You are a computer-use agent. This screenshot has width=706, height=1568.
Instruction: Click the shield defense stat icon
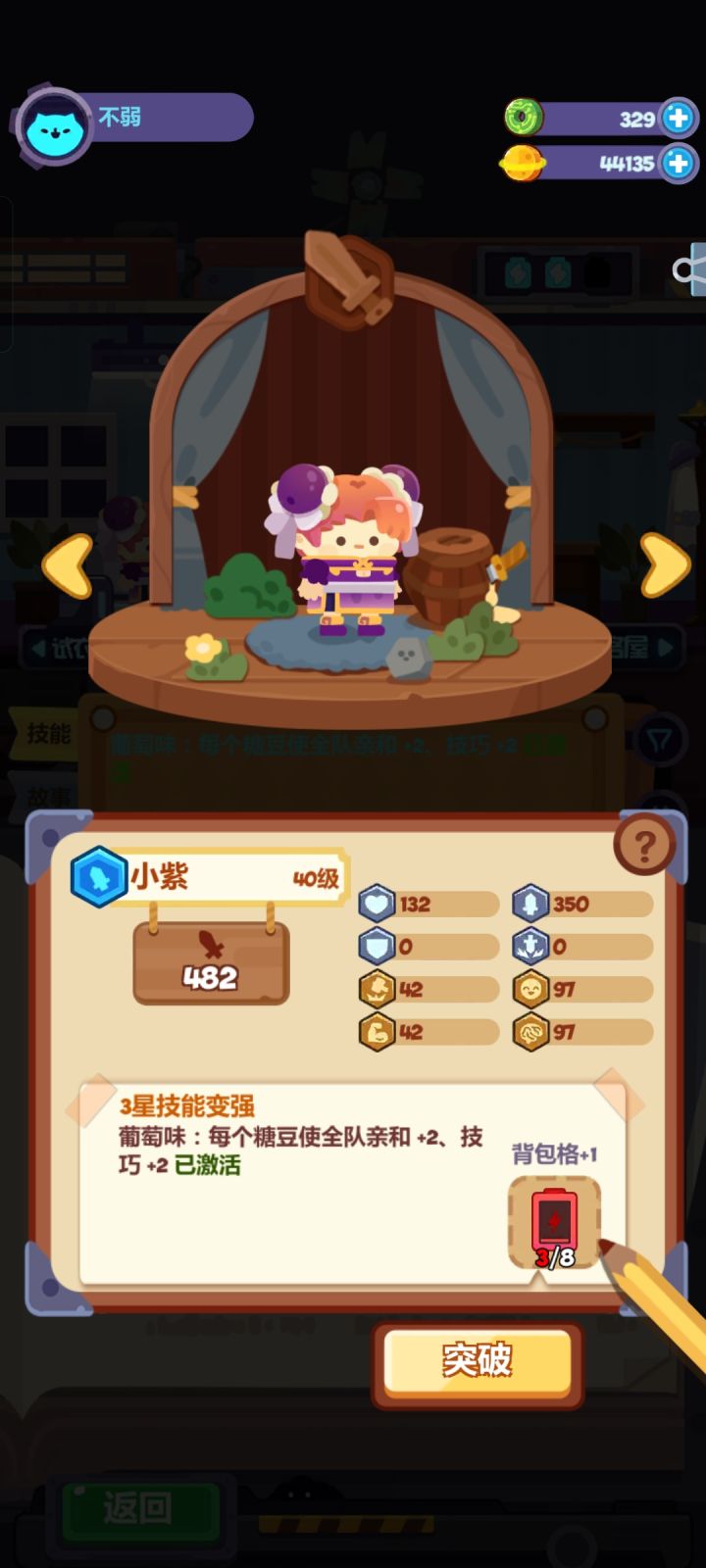(379, 947)
